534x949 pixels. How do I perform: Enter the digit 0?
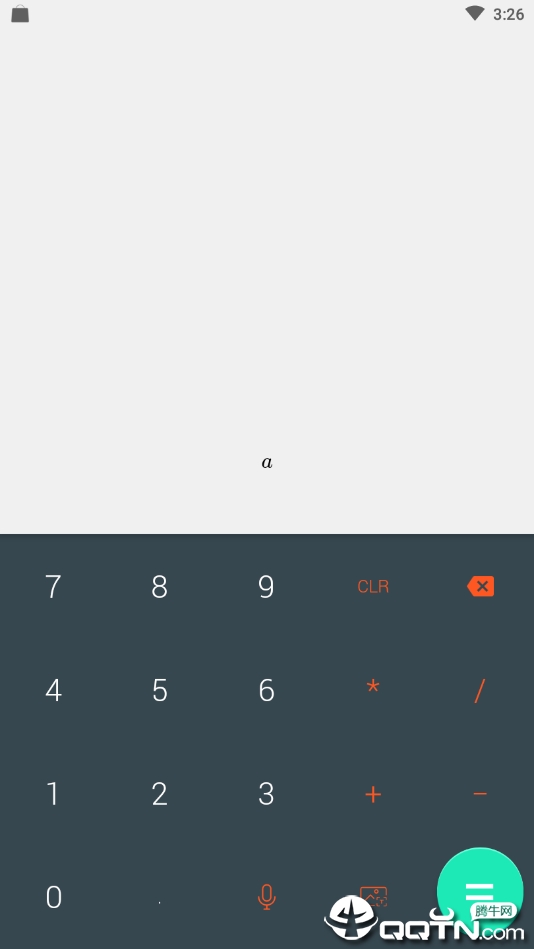[x=53, y=897]
